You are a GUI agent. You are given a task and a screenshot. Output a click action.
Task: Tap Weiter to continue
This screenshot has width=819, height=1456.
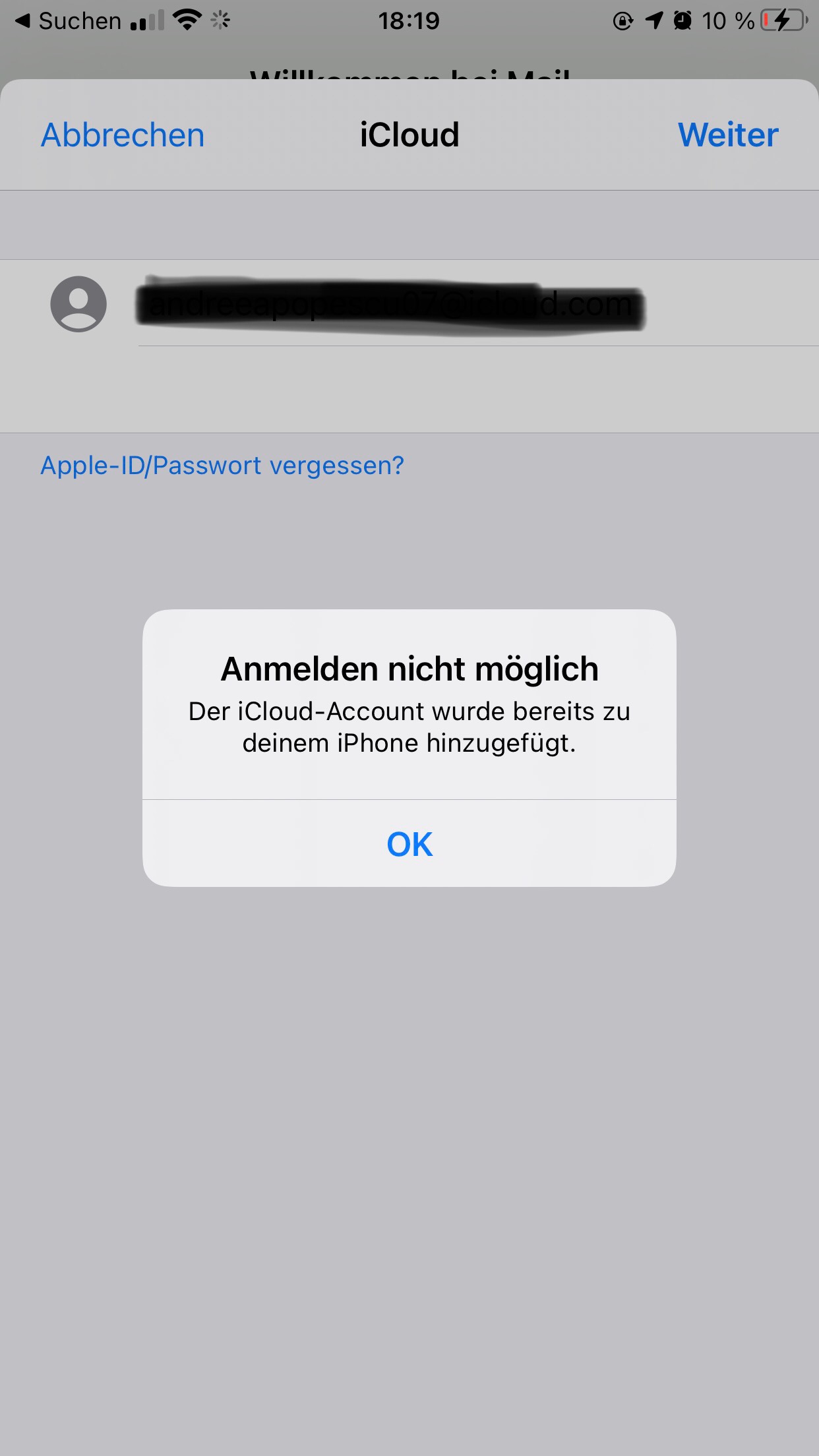click(728, 135)
